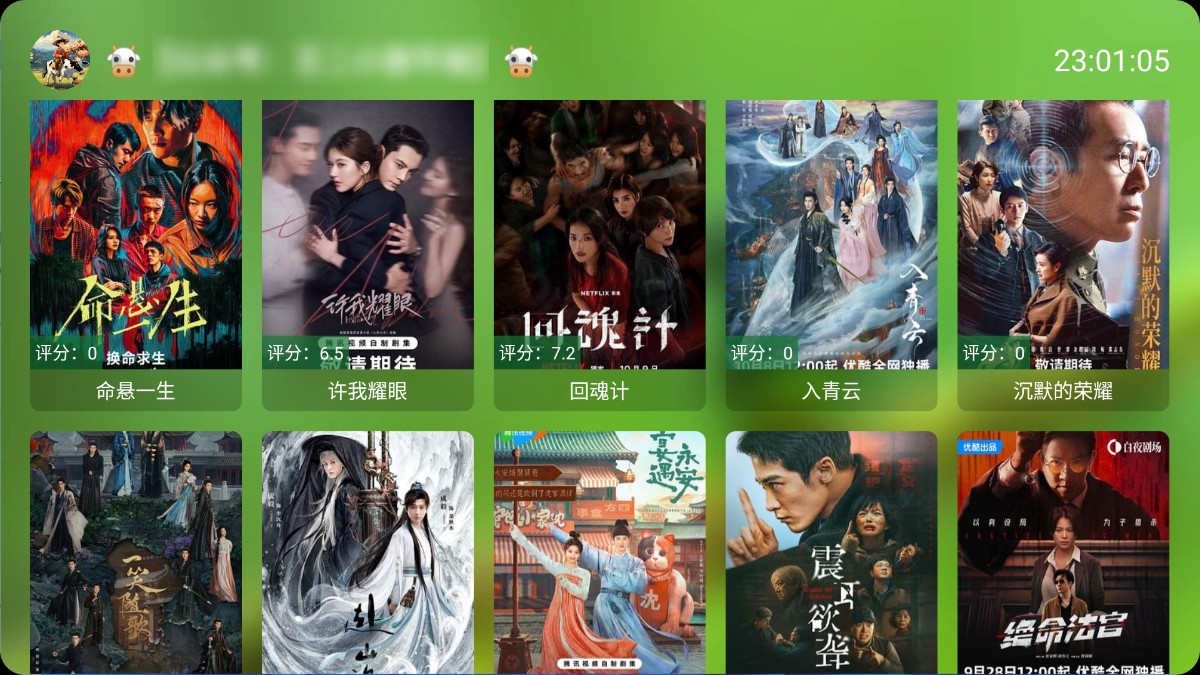Open the 绝命法官 poster
The width and height of the screenshot is (1200, 675).
1063,552
